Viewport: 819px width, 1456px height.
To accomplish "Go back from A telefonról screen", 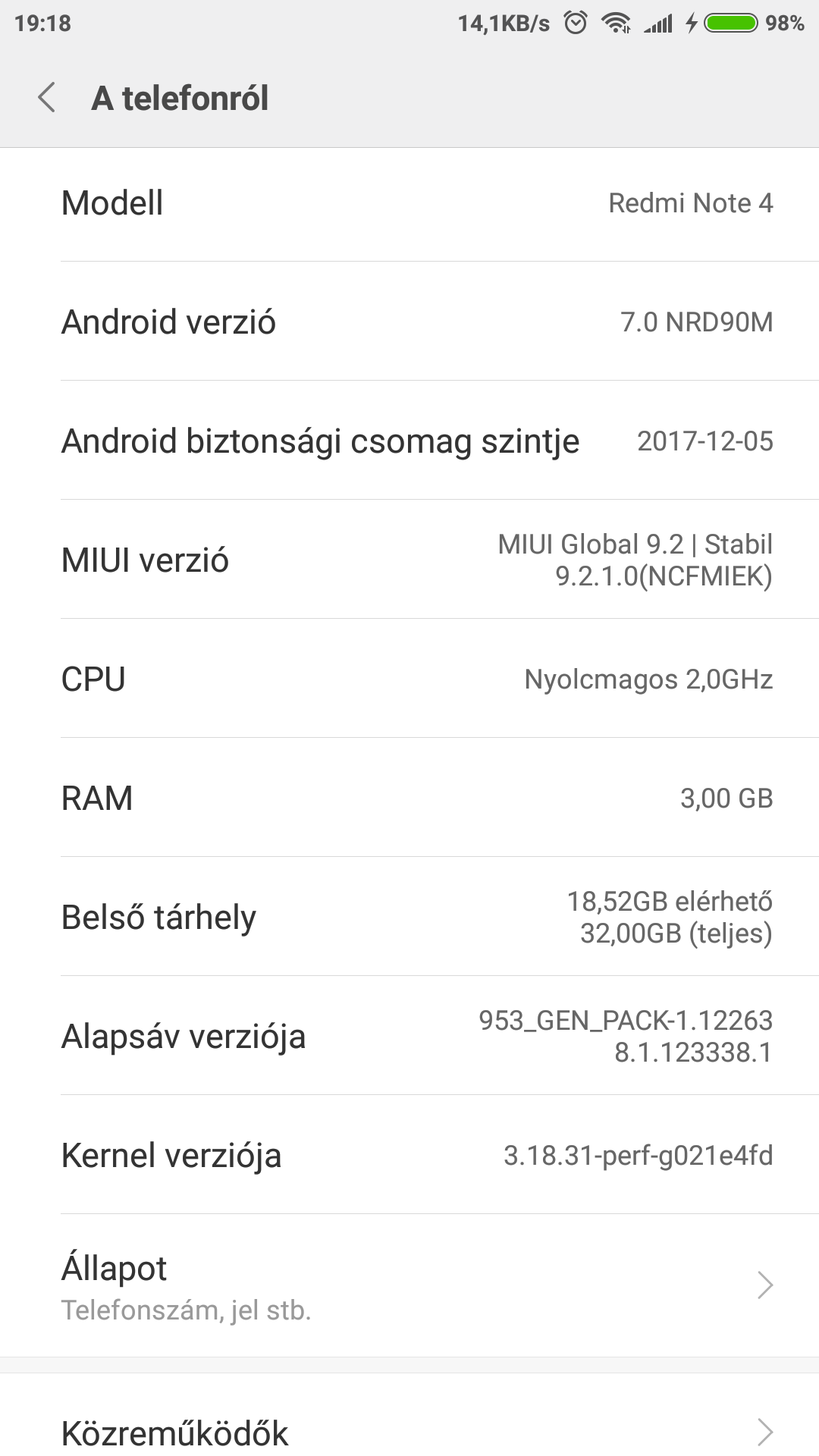I will click(47, 98).
